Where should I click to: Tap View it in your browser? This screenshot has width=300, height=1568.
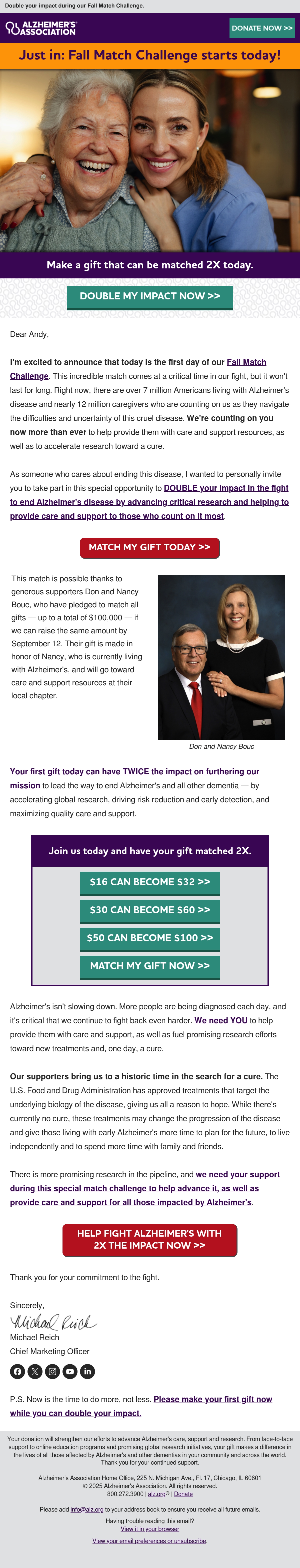click(x=150, y=1529)
